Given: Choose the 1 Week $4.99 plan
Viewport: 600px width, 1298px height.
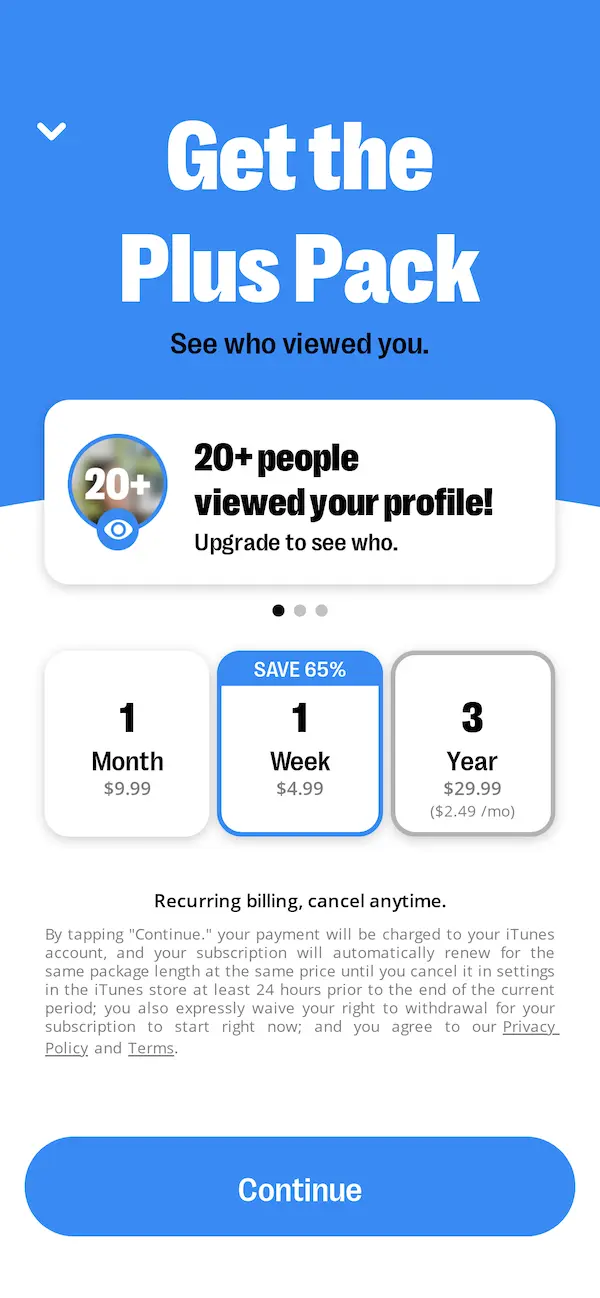Looking at the screenshot, I should click(x=300, y=745).
